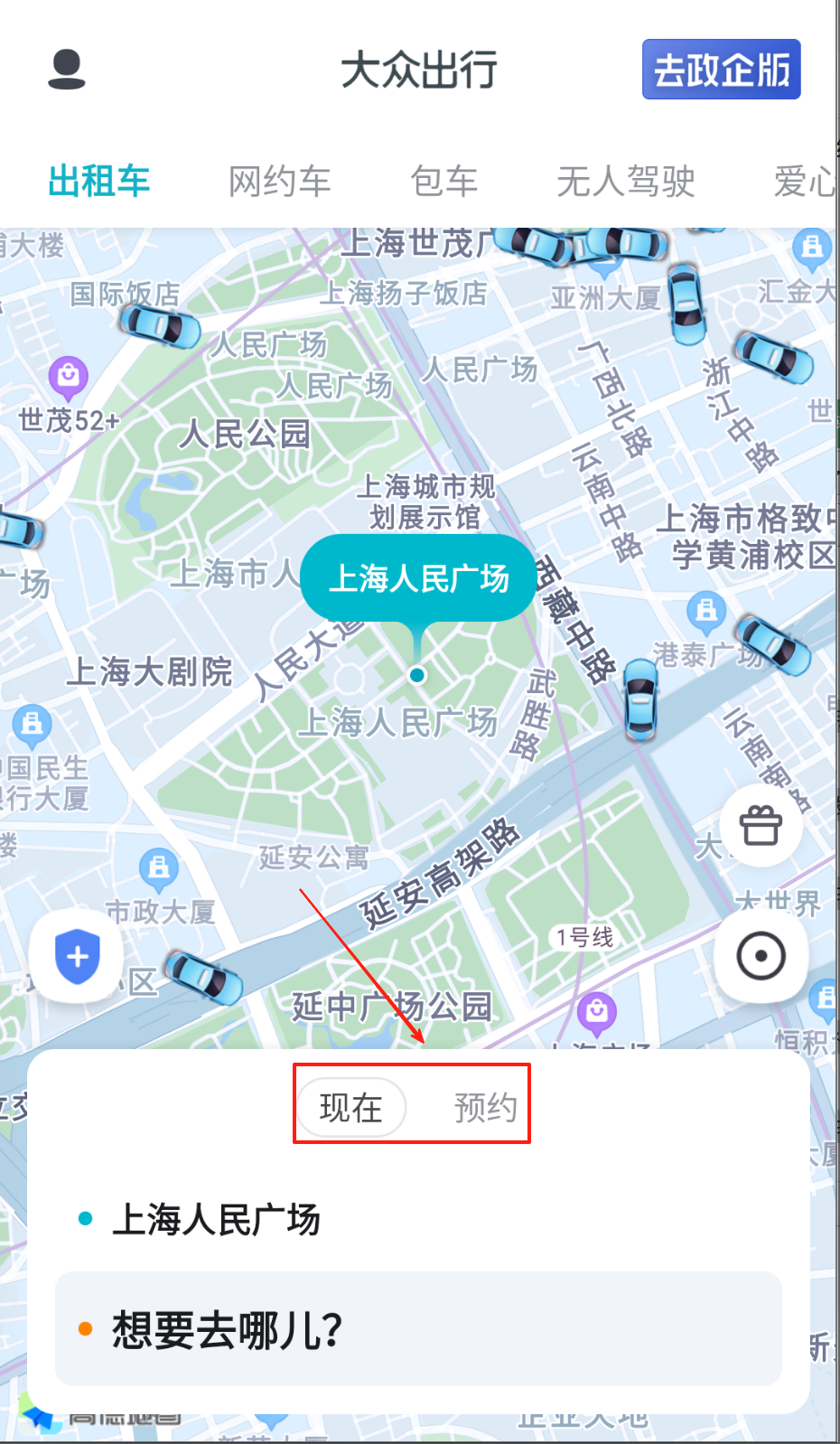Go to the 无人驾驶 tab

[x=625, y=182]
